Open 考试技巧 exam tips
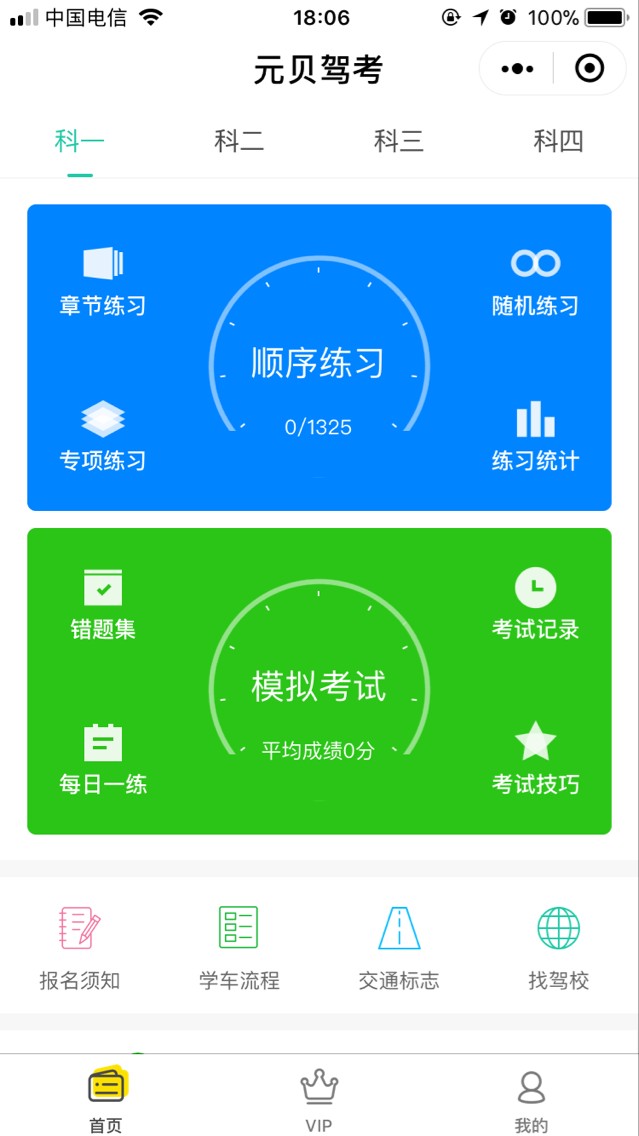 [x=535, y=759]
